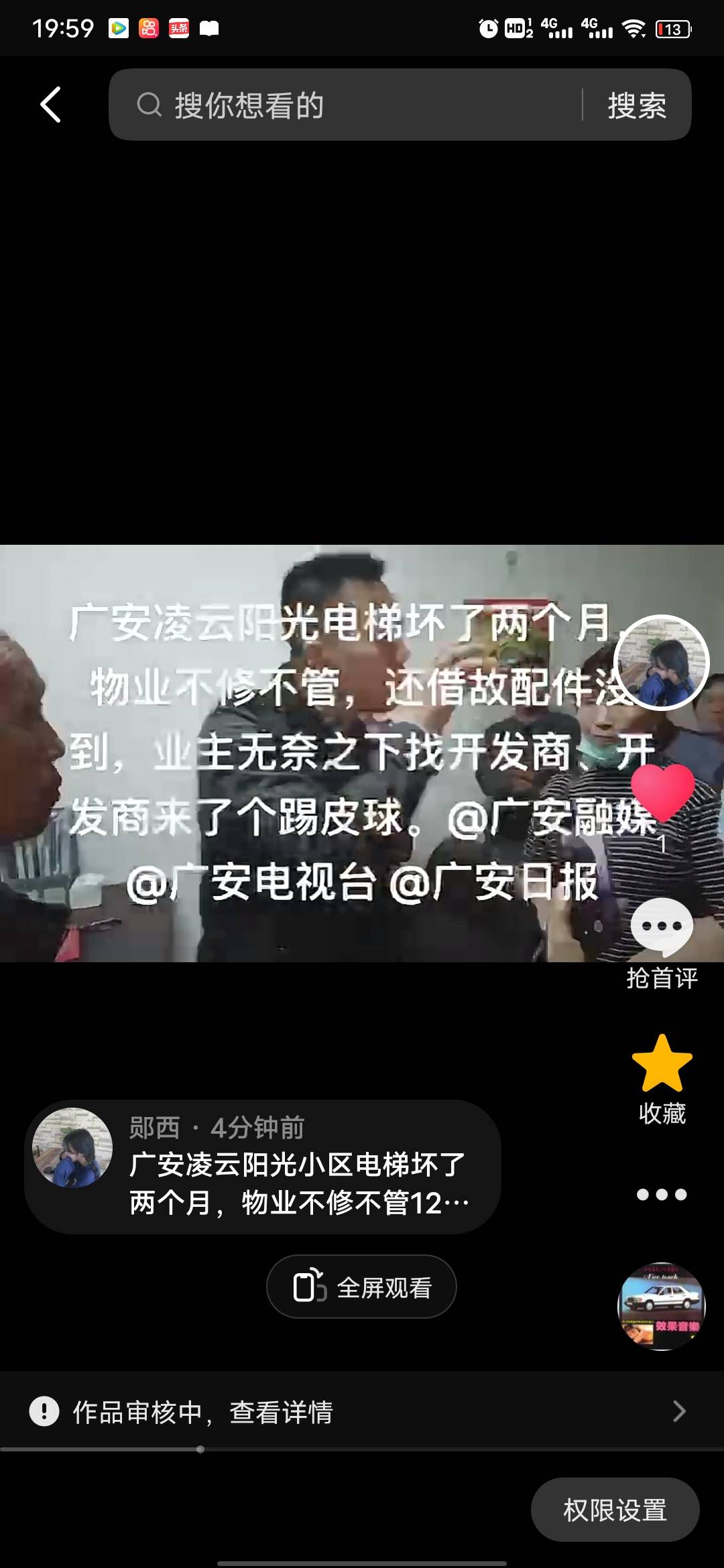Go back using the top-left arrow
This screenshot has width=724, height=1568.
point(50,105)
